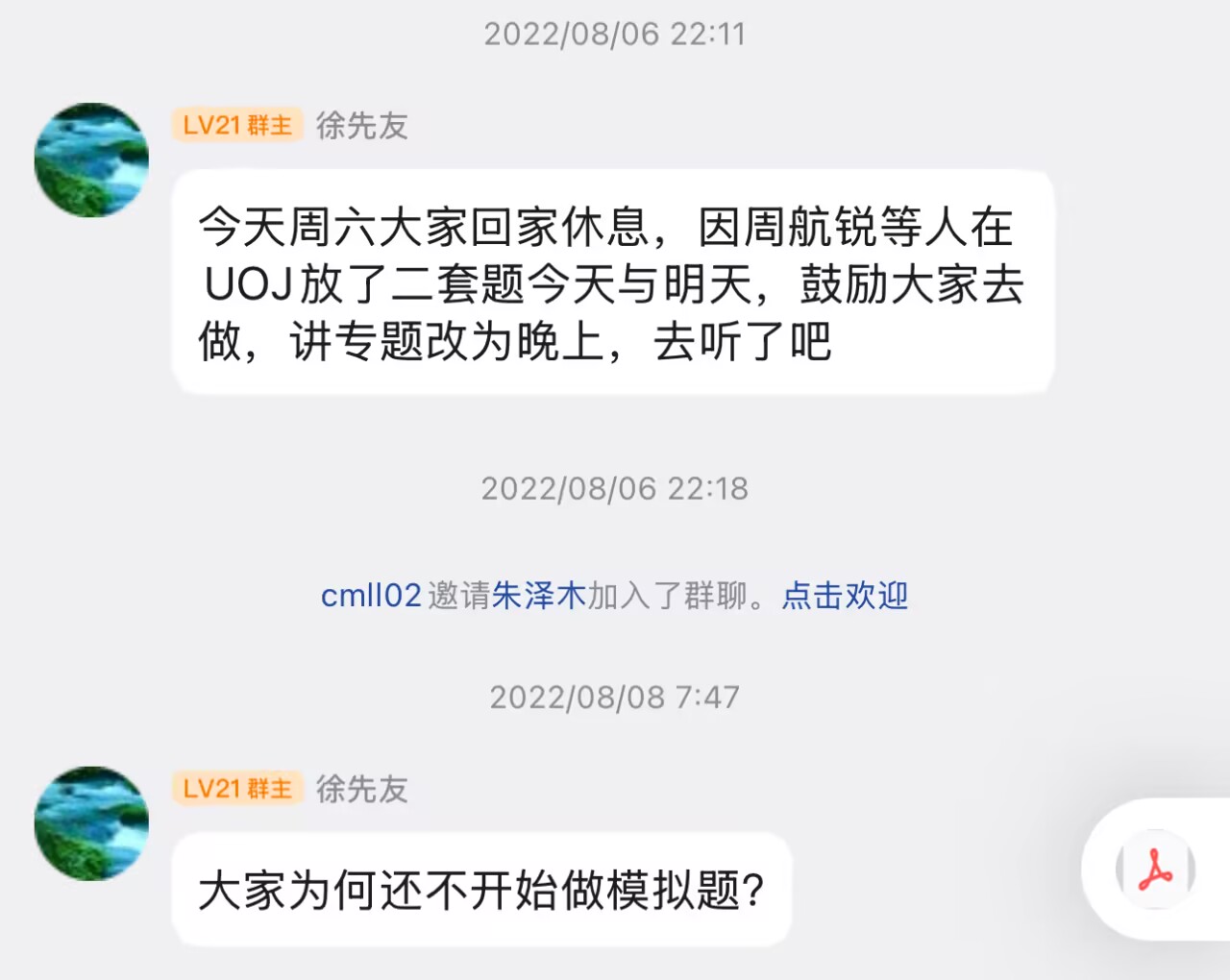Open cmll02's profile link

371,596
